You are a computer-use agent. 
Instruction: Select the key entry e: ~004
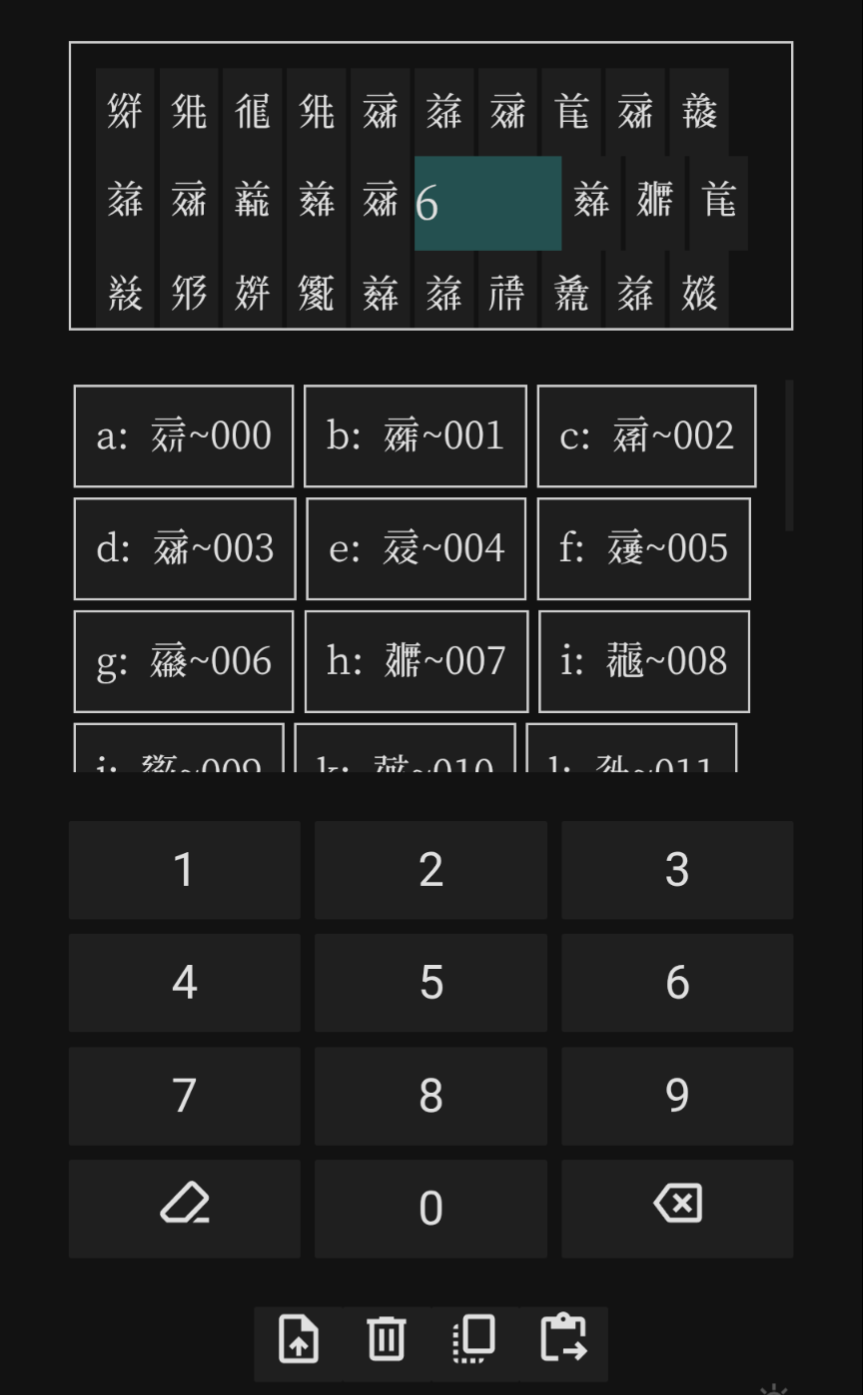[x=416, y=549]
